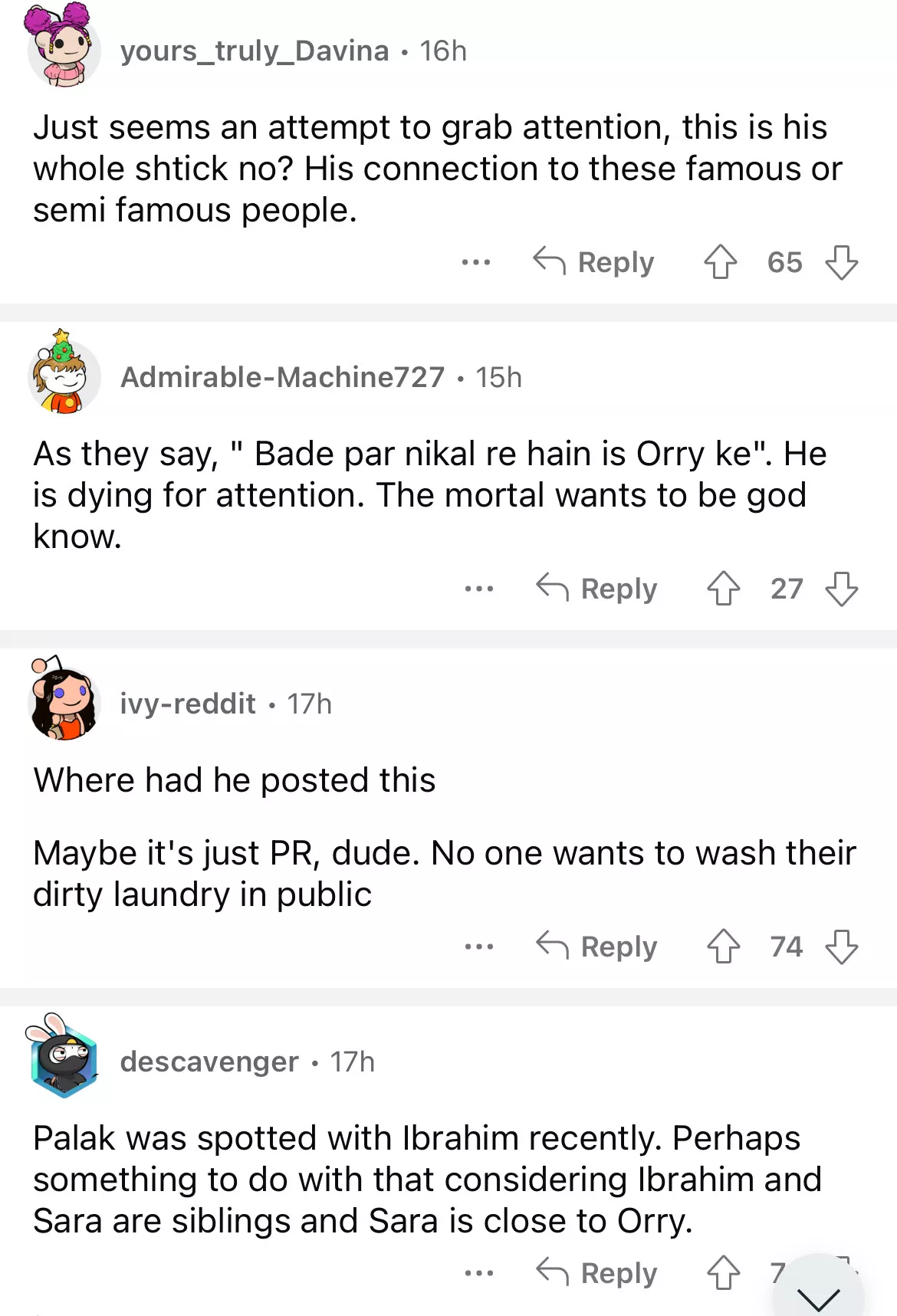
Task: Open more options on yours_truly_Davina's comment
Action: 476,262
